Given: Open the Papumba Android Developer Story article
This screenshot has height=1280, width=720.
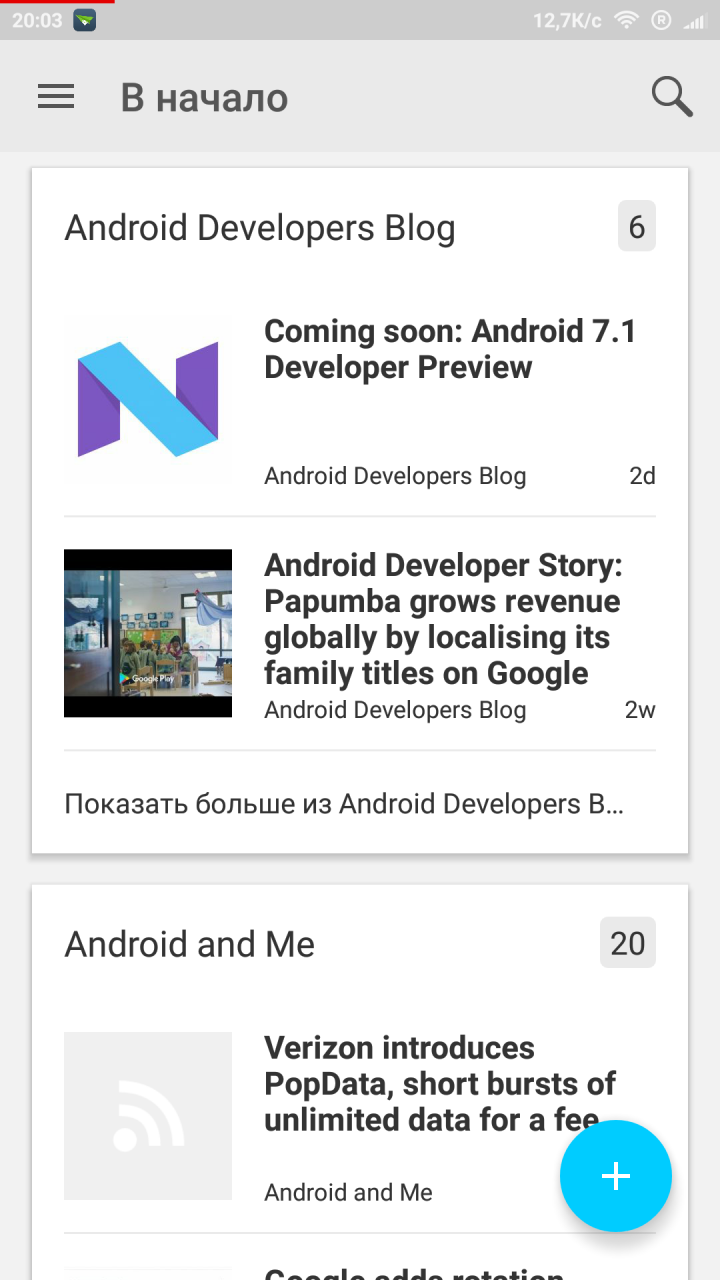Looking at the screenshot, I should click(x=443, y=619).
